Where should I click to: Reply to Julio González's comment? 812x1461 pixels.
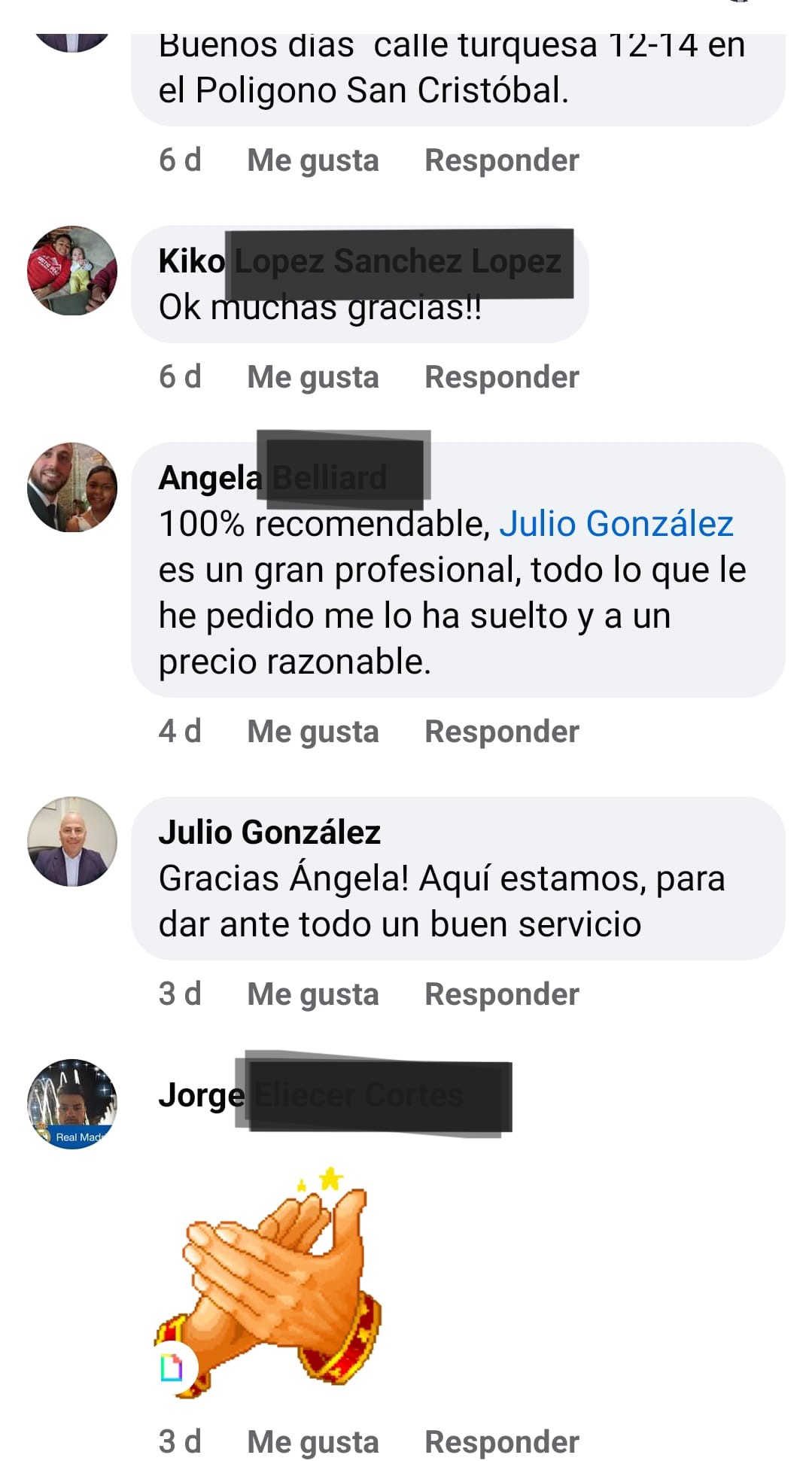point(502,994)
